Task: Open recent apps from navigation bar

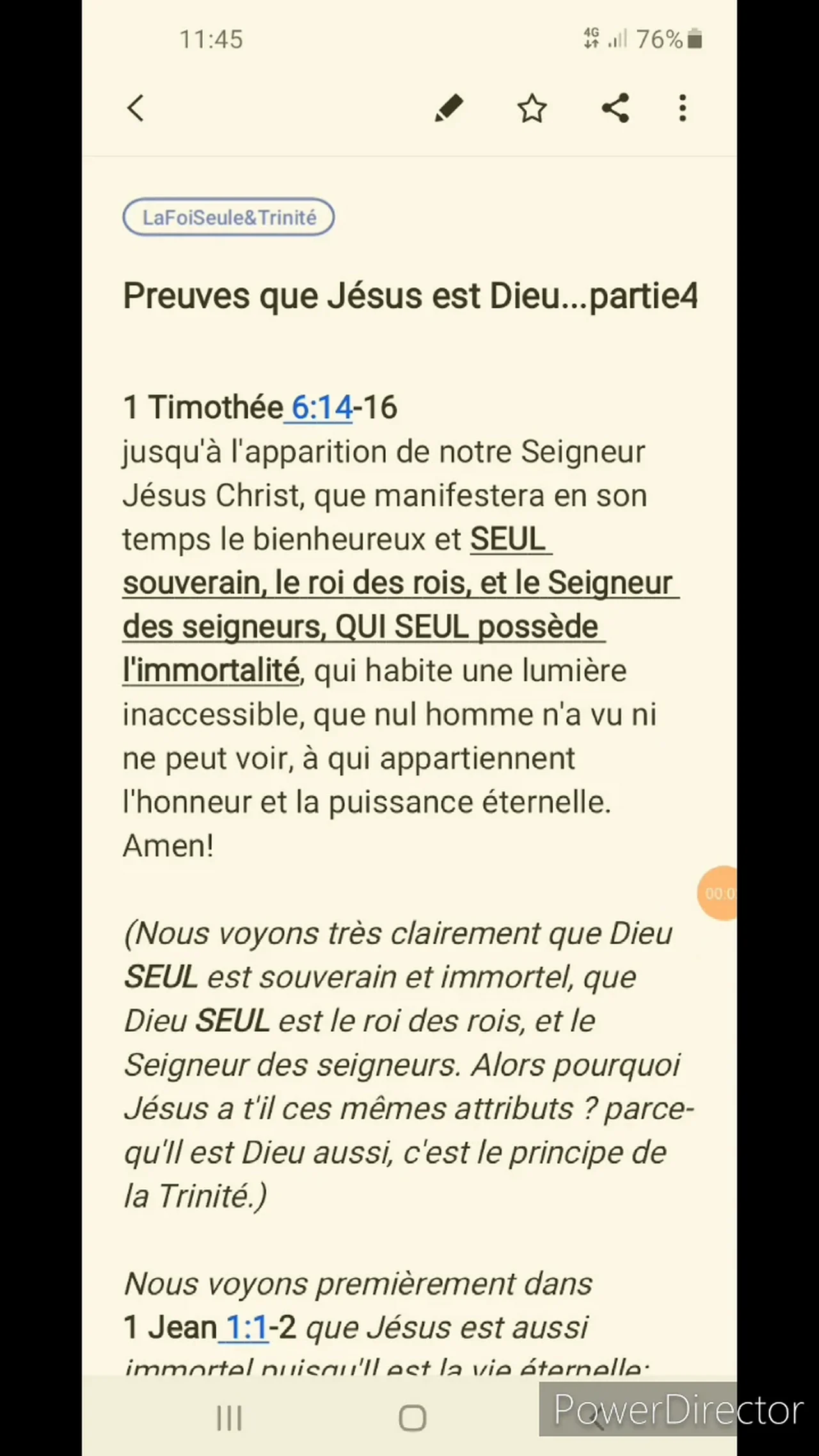Action: (229, 1418)
